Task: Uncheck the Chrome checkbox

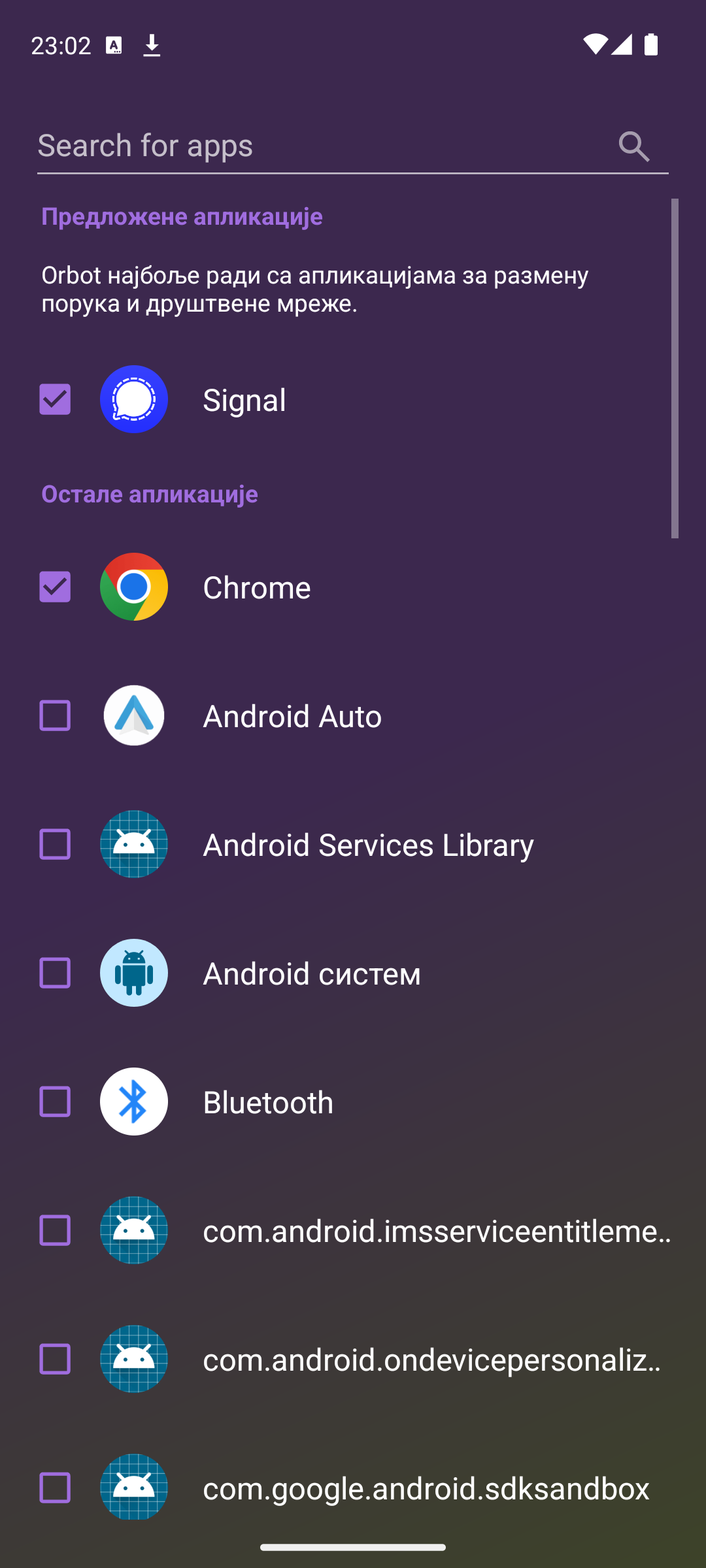Action: 55,587
